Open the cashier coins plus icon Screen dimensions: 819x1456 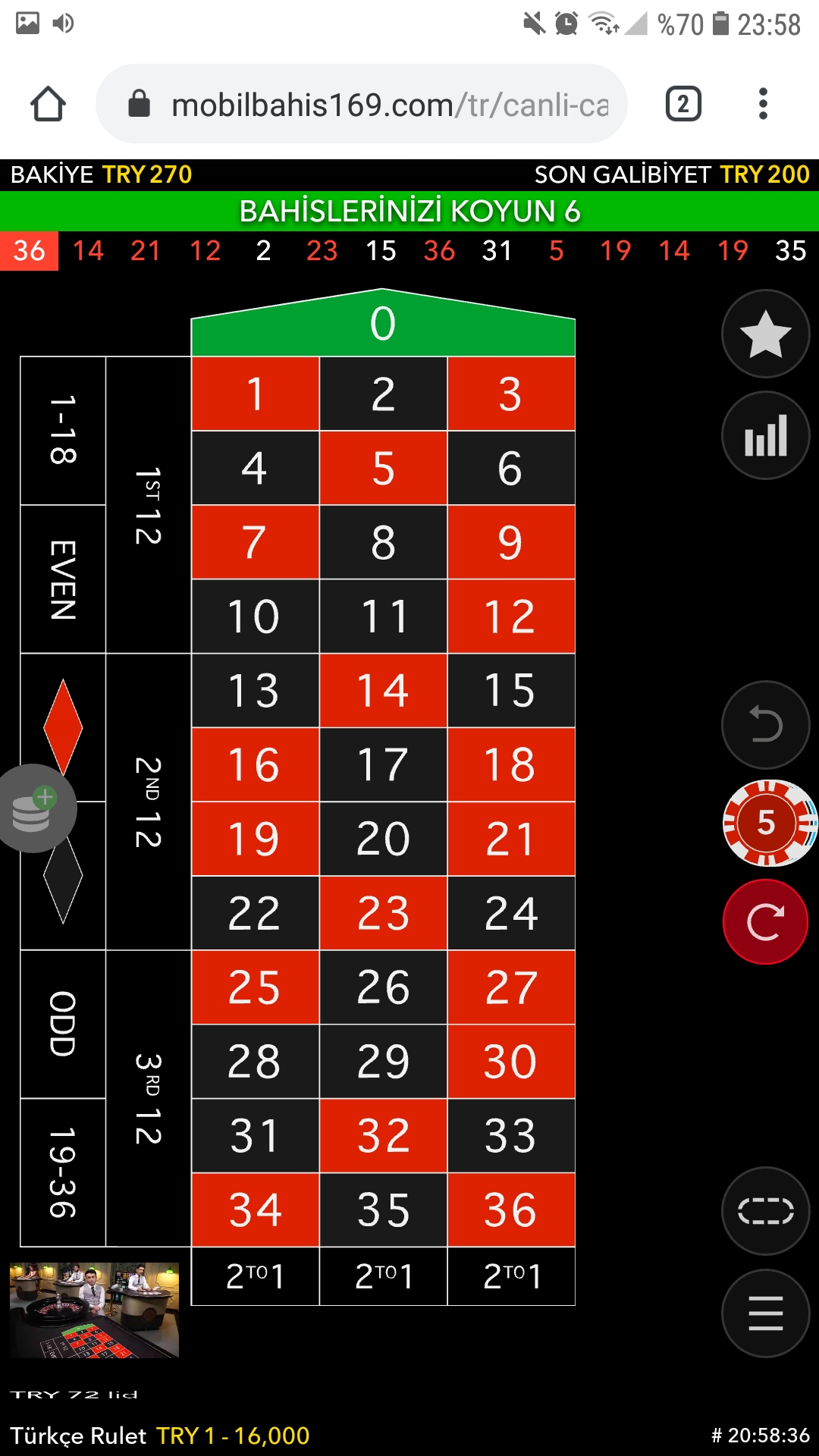point(34,808)
